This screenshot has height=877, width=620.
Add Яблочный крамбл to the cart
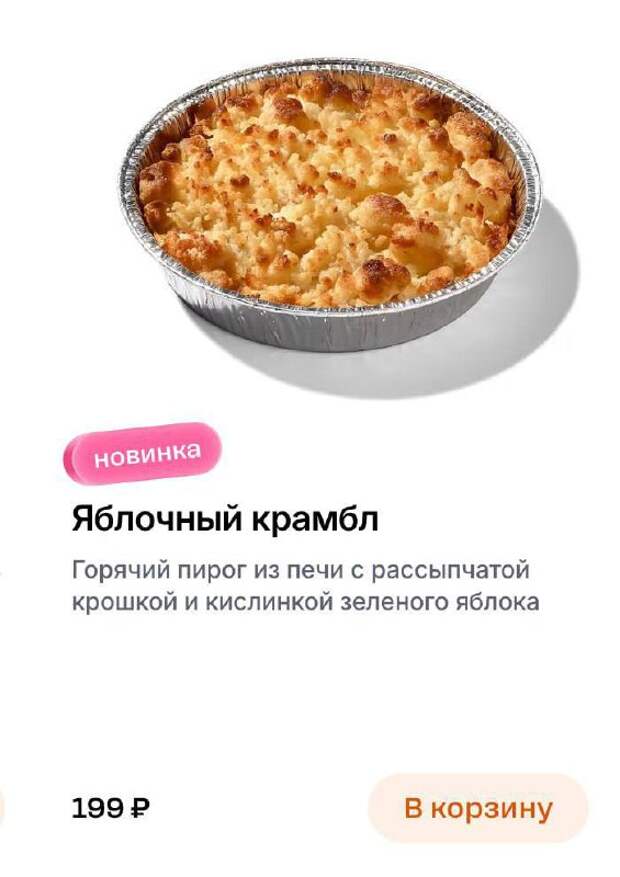[477, 808]
